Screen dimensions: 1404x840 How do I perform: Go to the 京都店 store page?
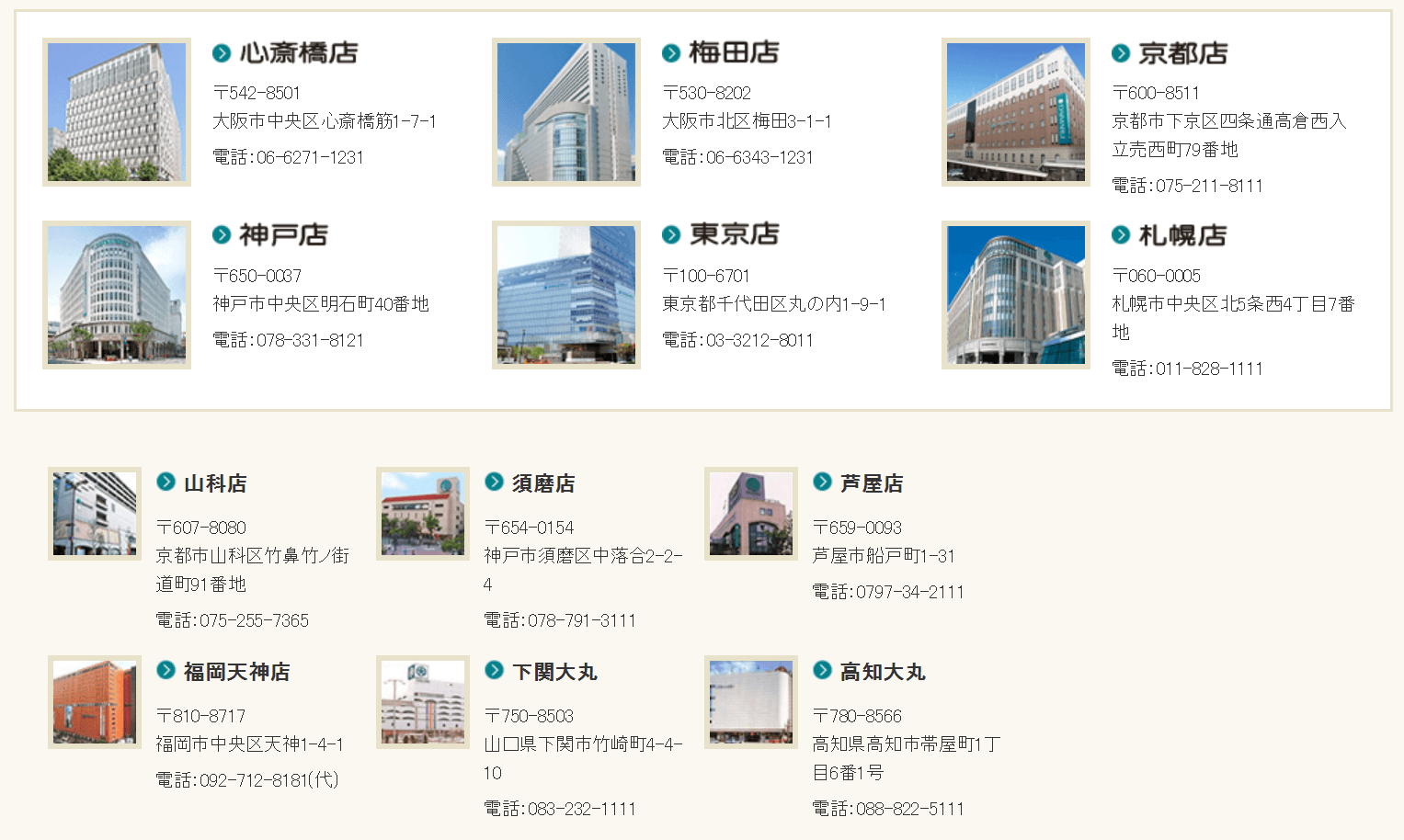point(1182,54)
